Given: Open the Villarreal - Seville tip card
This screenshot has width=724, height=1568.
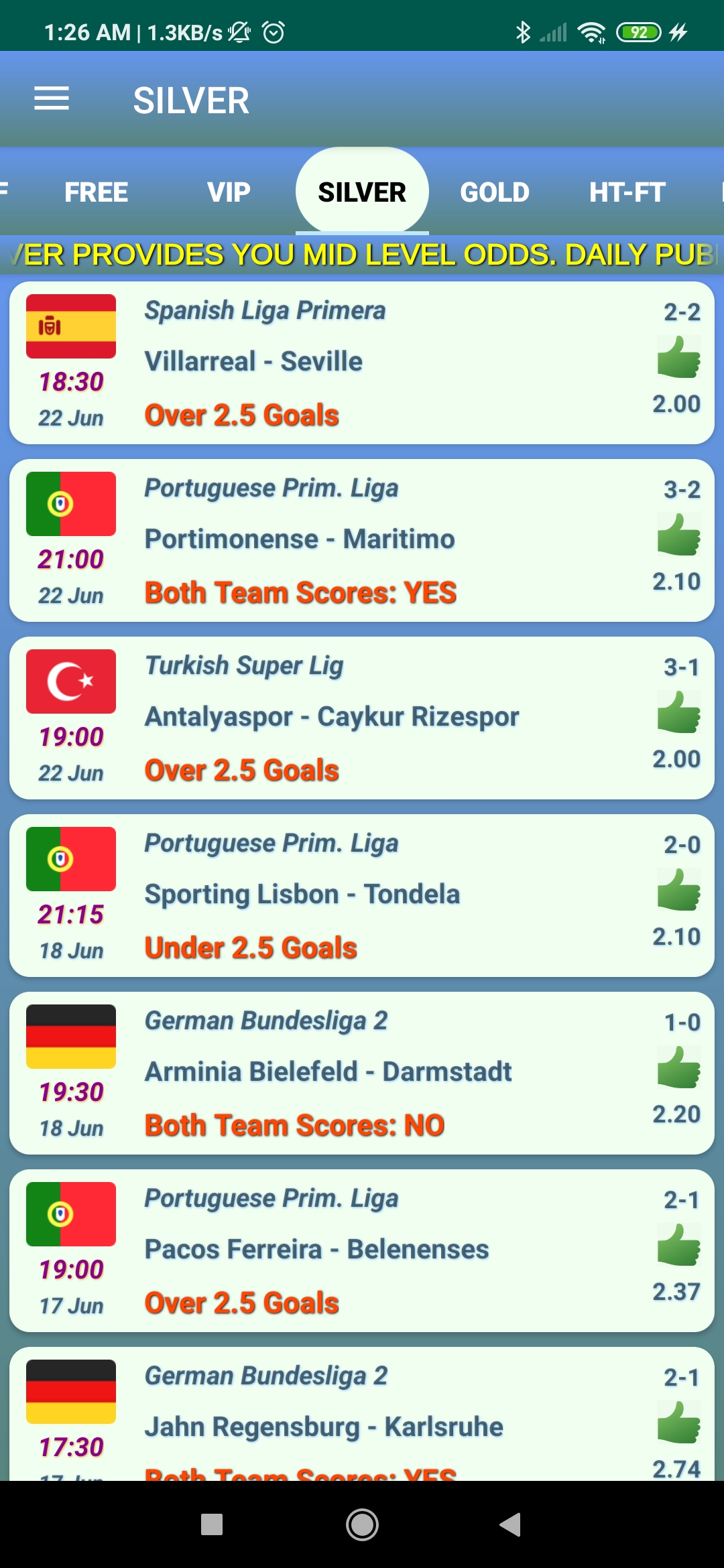Looking at the screenshot, I should point(362,363).
